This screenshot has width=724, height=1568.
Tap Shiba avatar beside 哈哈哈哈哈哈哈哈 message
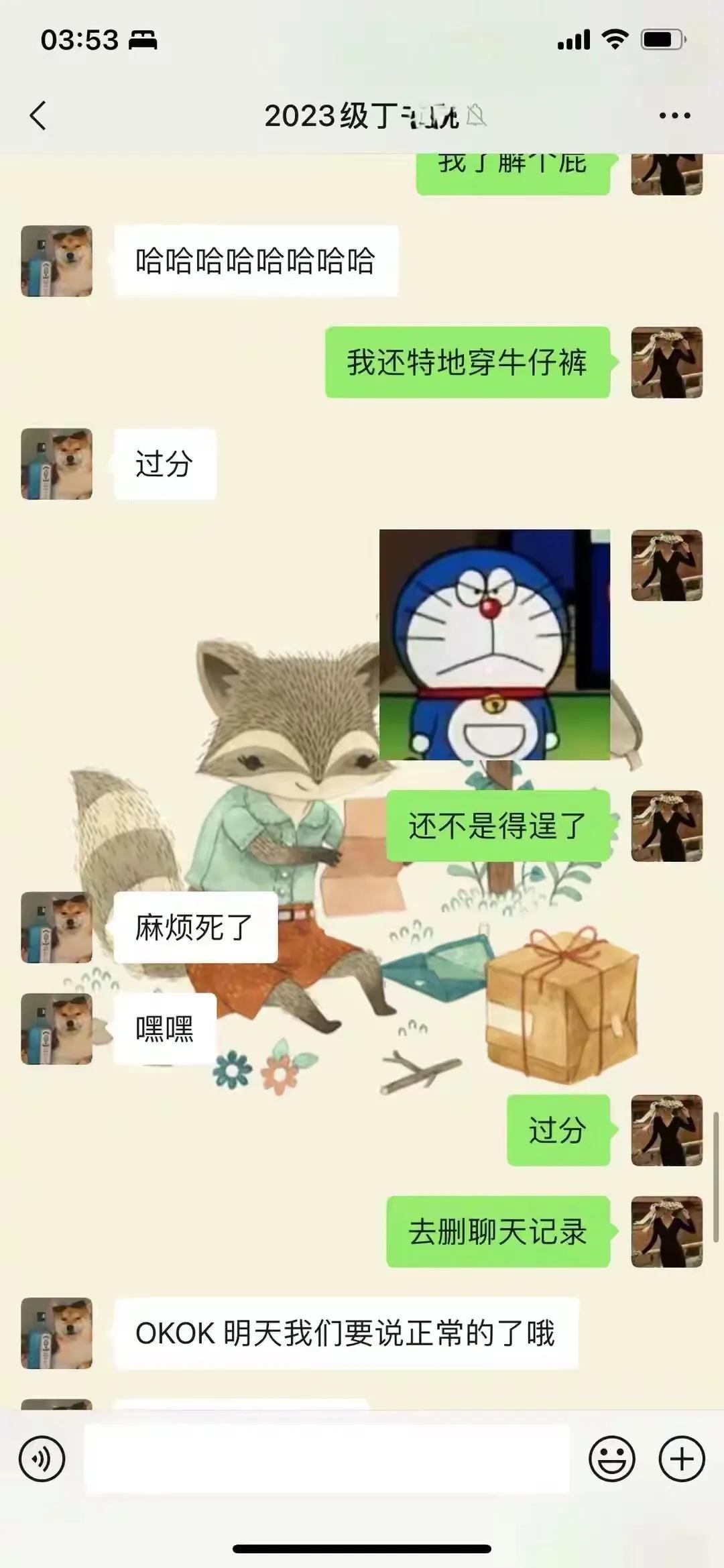(x=57, y=261)
